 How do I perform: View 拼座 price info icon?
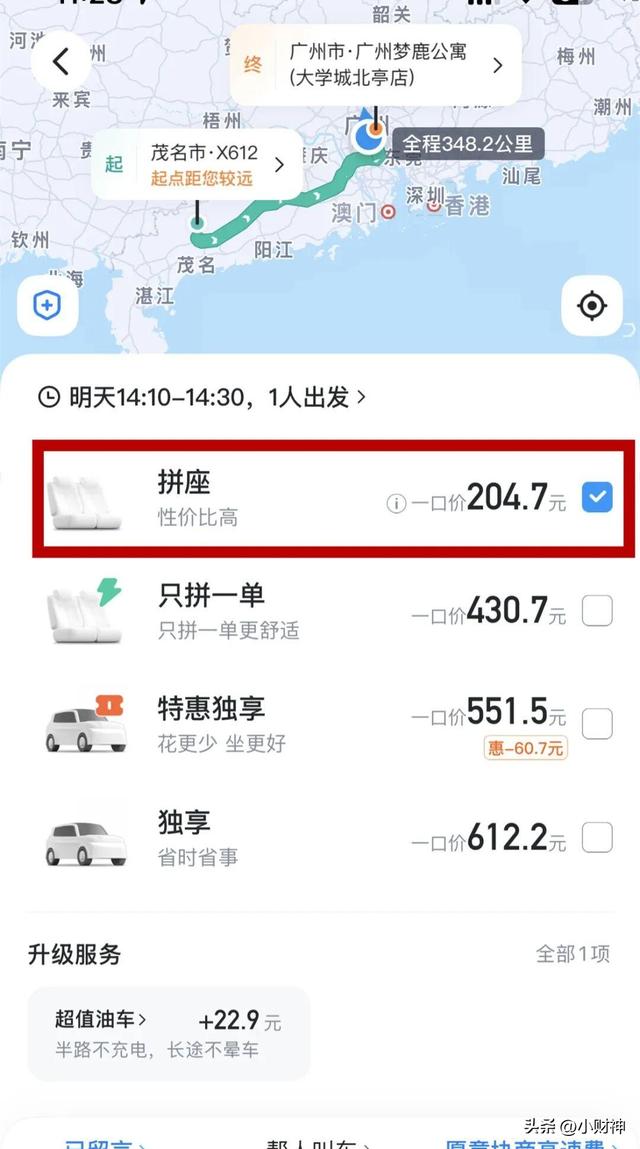pos(396,504)
